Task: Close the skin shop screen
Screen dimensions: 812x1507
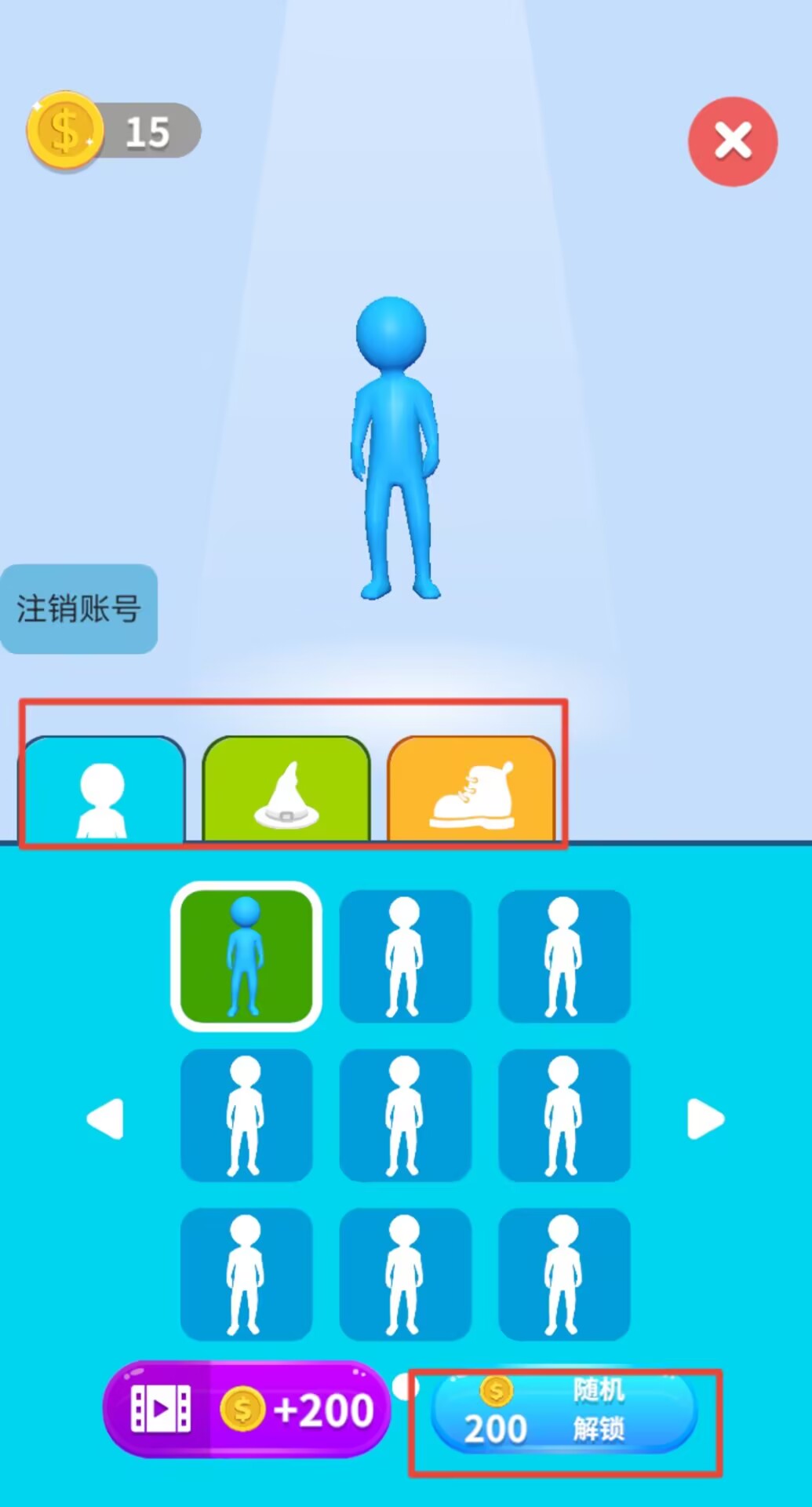Action: coord(732,141)
